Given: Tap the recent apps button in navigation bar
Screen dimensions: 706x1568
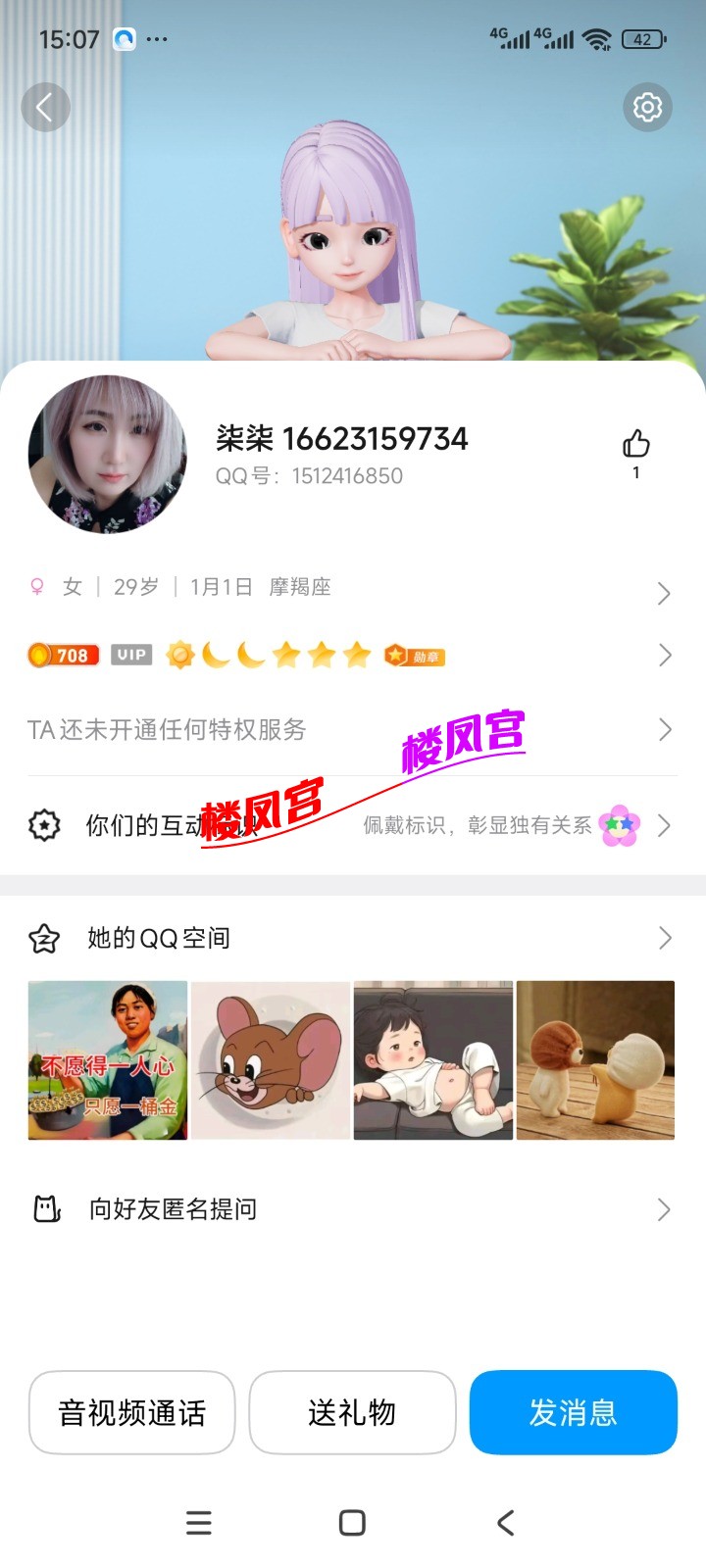Looking at the screenshot, I should 199,1523.
